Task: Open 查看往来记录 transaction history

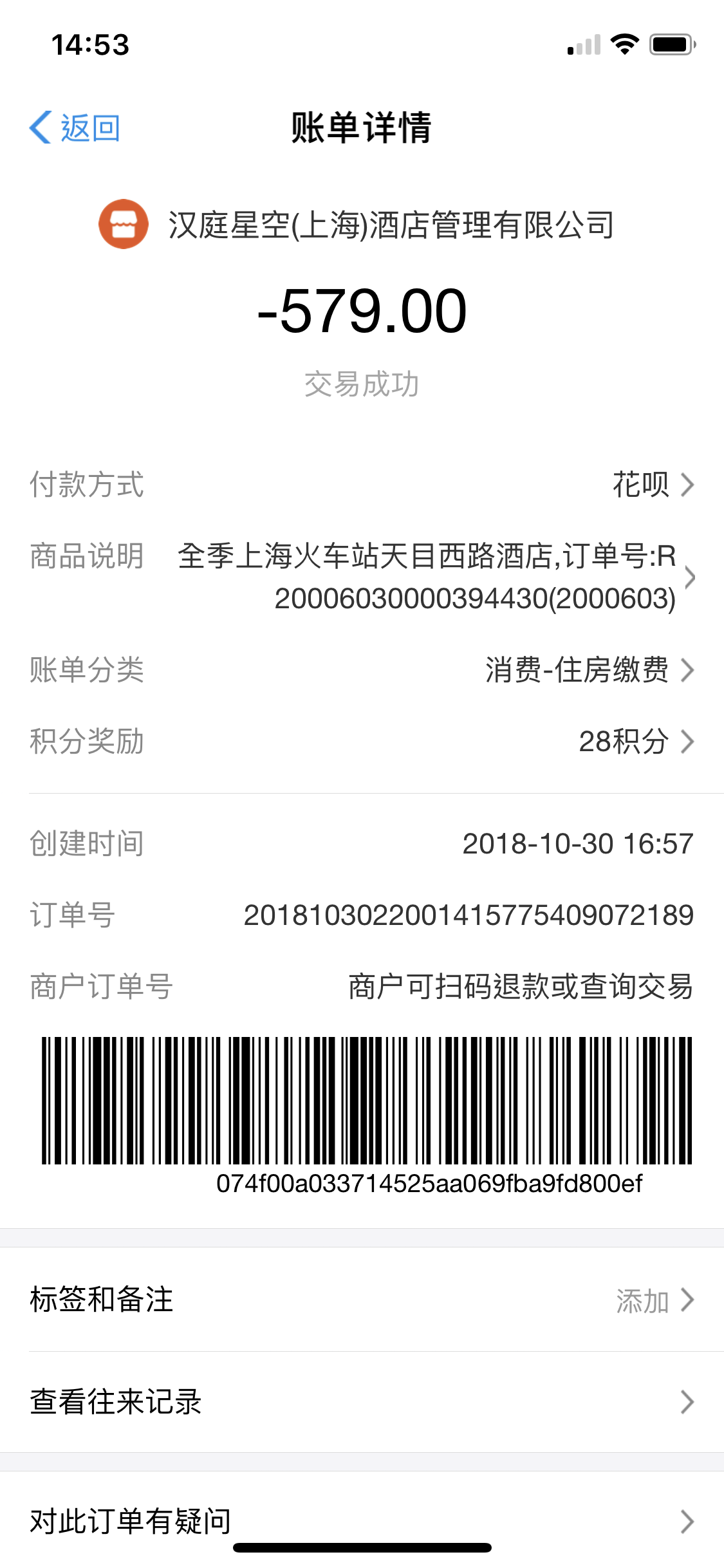Action: [x=362, y=1401]
